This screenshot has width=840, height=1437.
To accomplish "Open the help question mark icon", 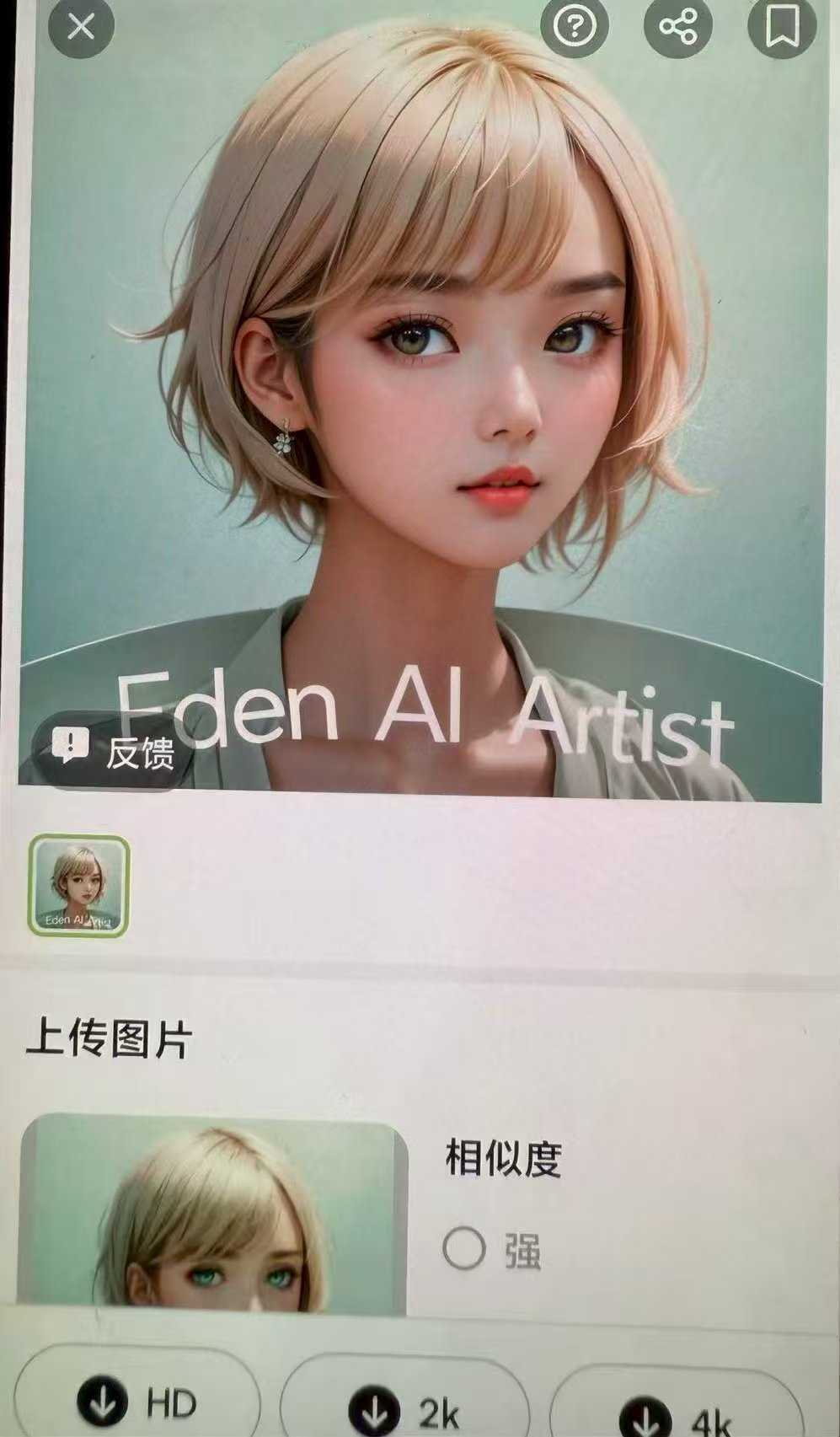I will [x=575, y=28].
